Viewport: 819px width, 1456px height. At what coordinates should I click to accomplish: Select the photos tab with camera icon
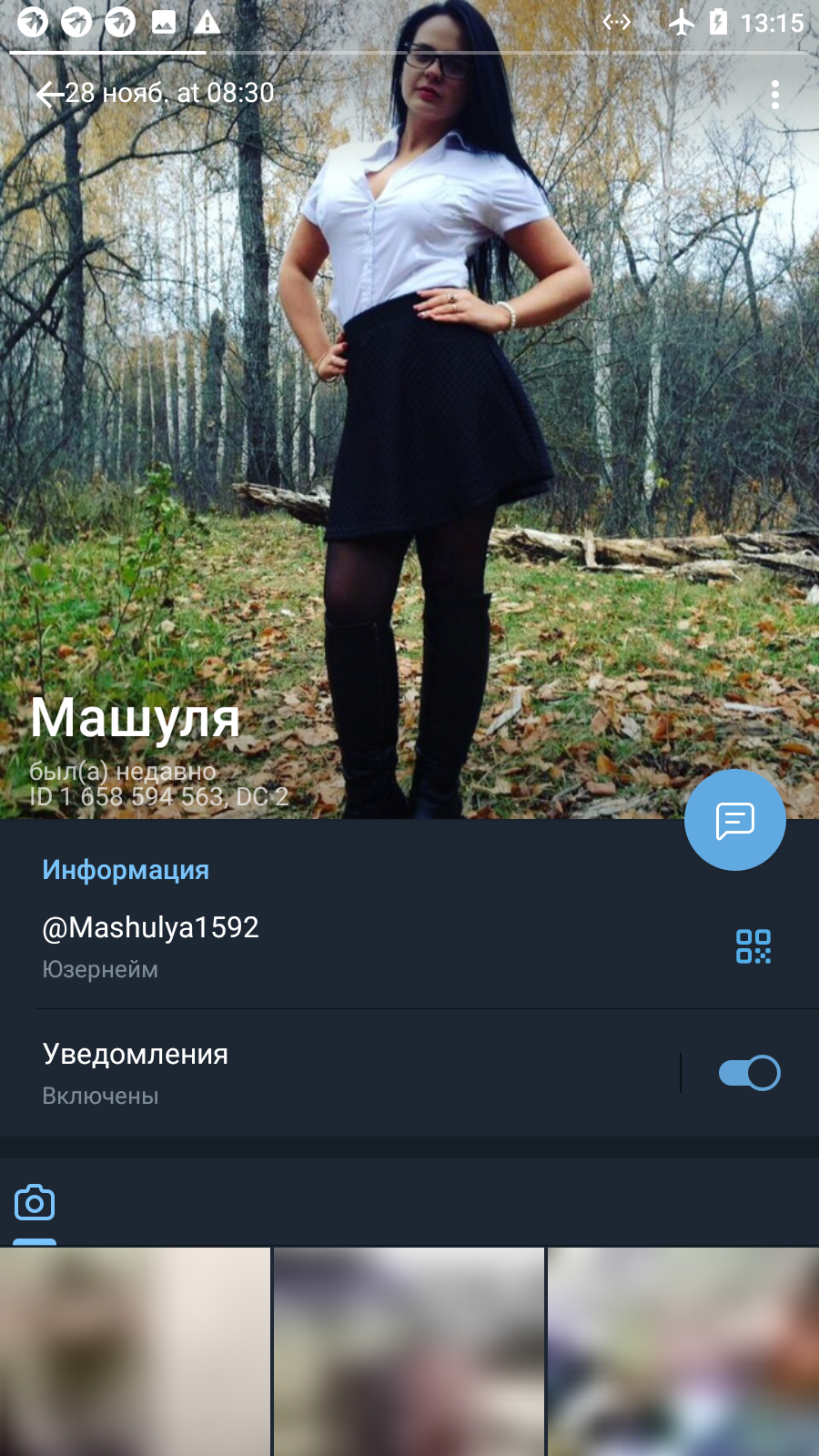click(35, 1203)
